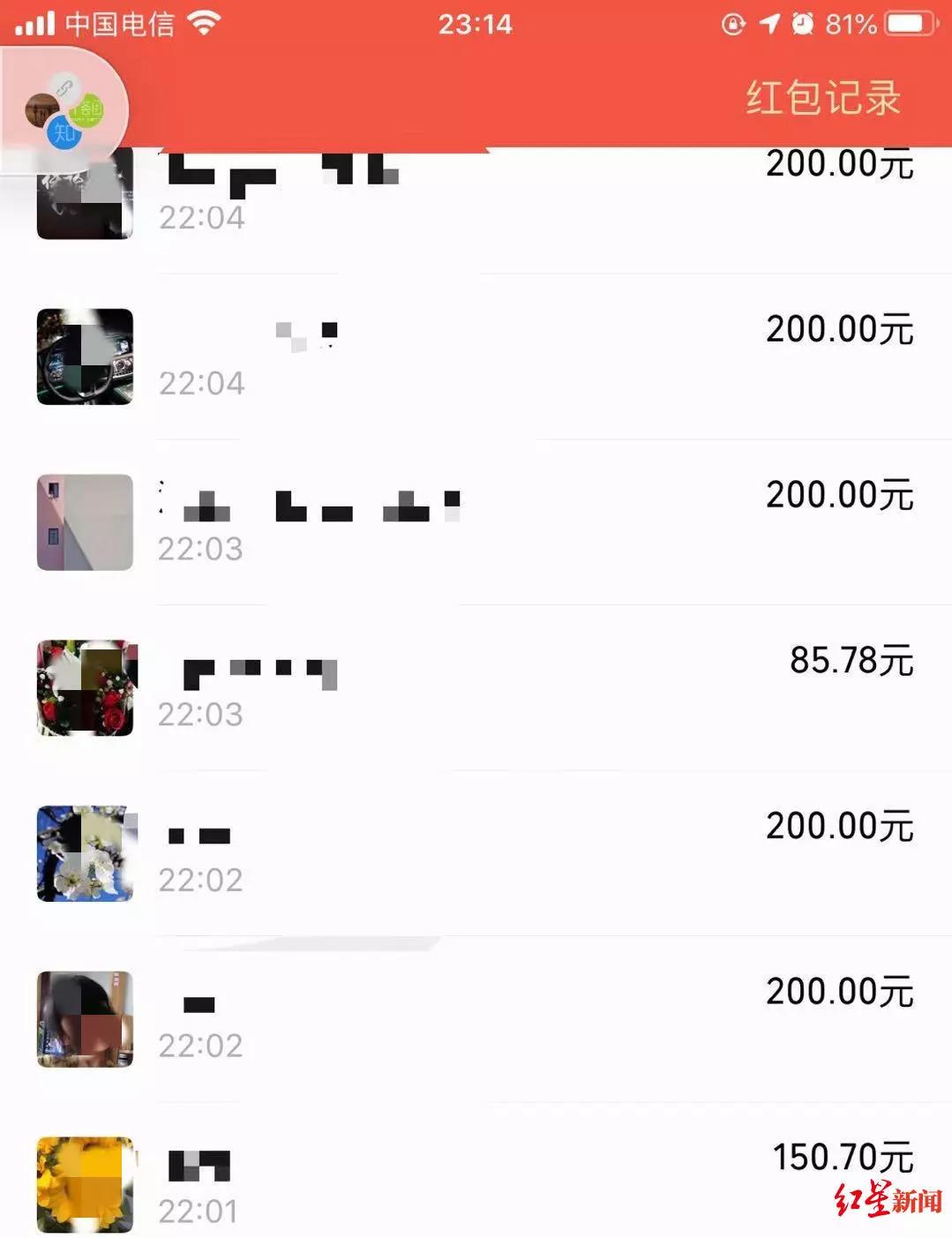The width and height of the screenshot is (952, 1238).
Task: Tap the Zhihu "知" icon in floating bubble
Action: [x=63, y=134]
